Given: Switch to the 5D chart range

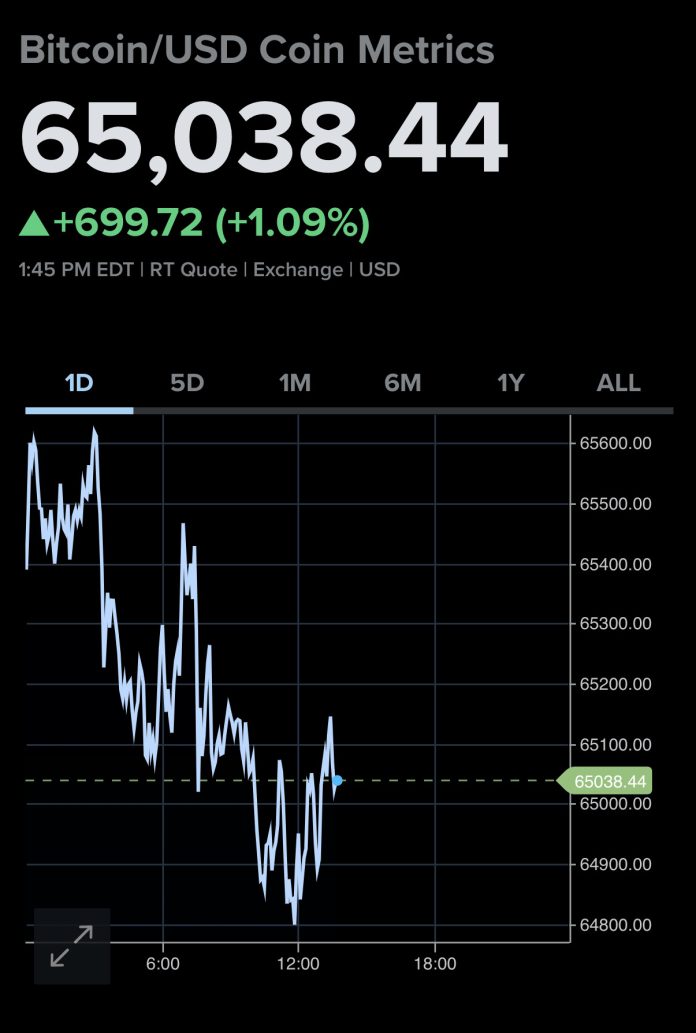Looking at the screenshot, I should point(187,383).
